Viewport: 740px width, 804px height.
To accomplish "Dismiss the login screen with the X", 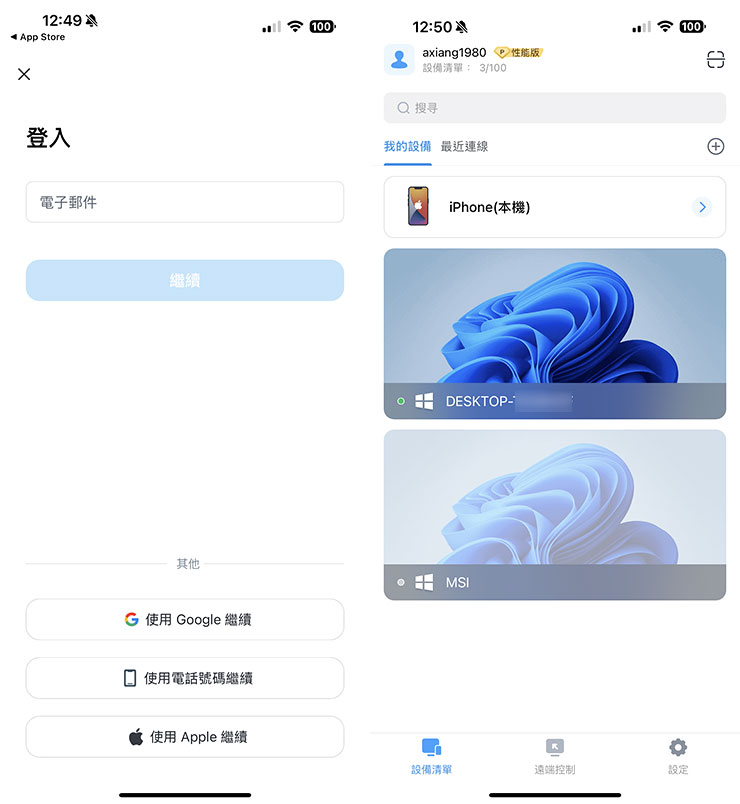I will (24, 74).
